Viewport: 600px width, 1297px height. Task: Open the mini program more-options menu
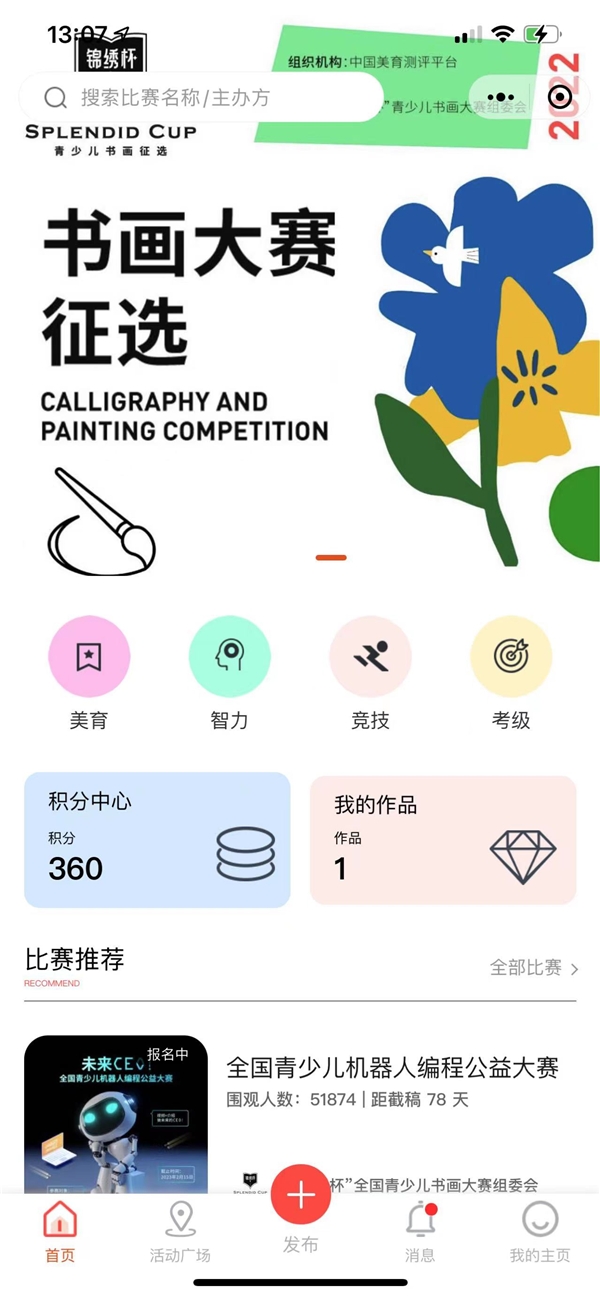503,97
